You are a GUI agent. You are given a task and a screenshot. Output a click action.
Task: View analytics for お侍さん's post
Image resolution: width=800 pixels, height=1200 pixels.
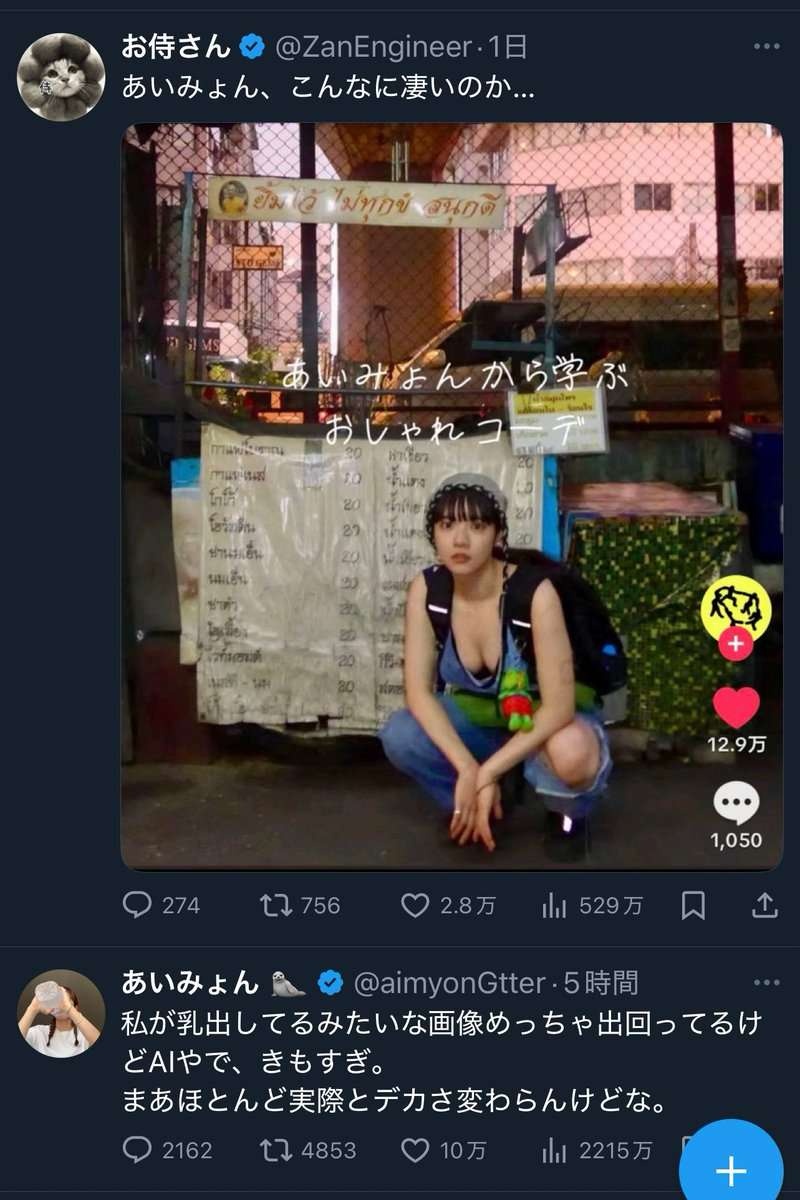[554, 906]
